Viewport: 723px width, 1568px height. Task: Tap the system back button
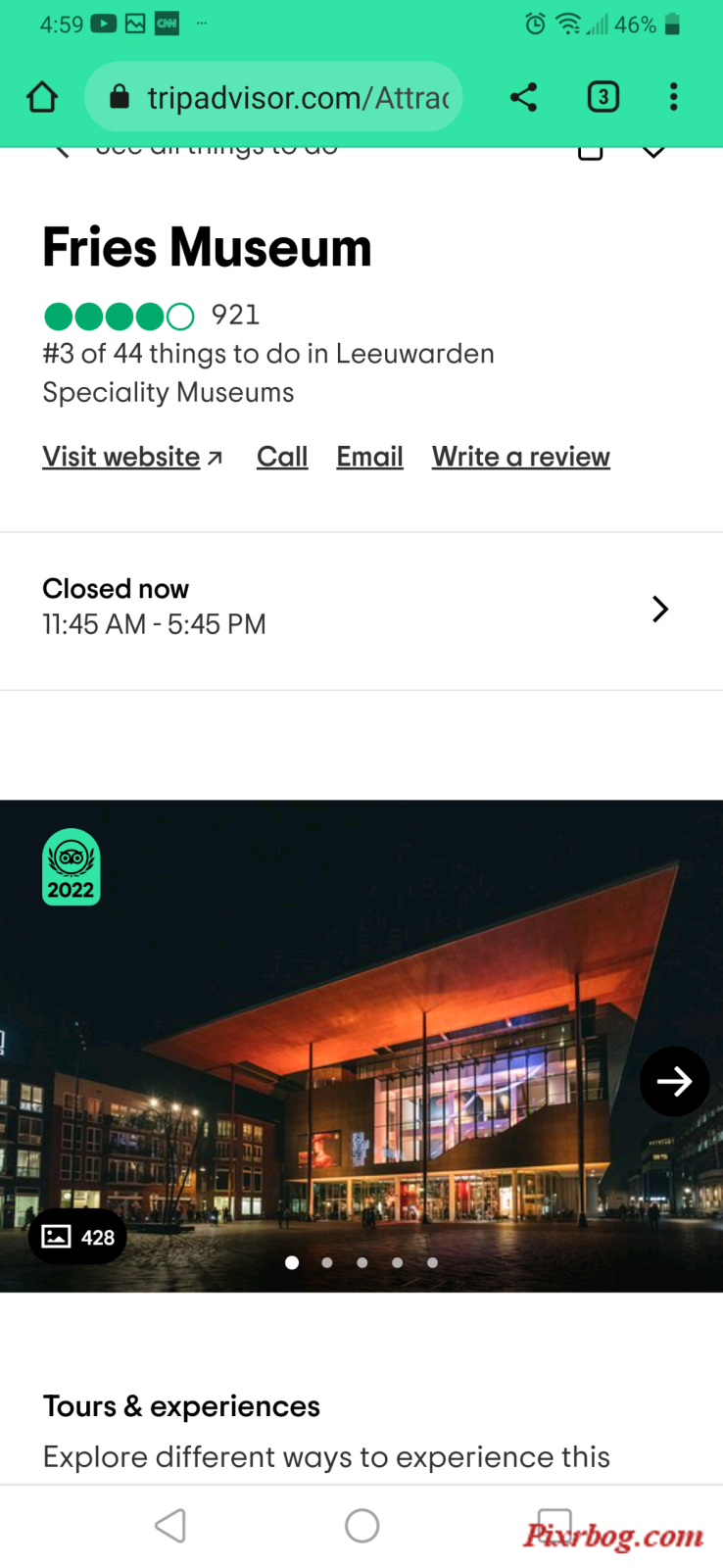(x=170, y=1525)
